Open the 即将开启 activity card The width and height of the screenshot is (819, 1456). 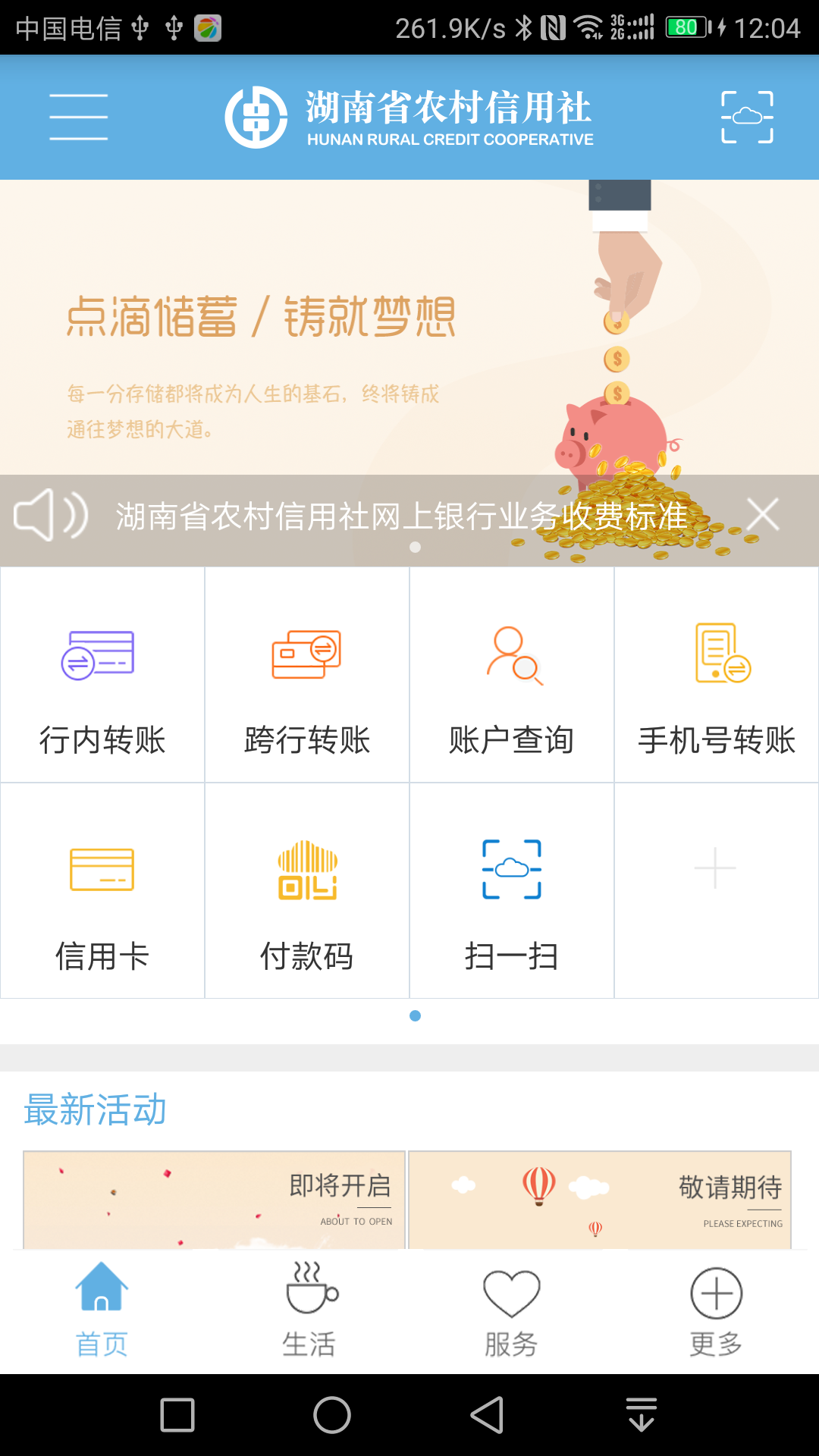(x=215, y=1200)
